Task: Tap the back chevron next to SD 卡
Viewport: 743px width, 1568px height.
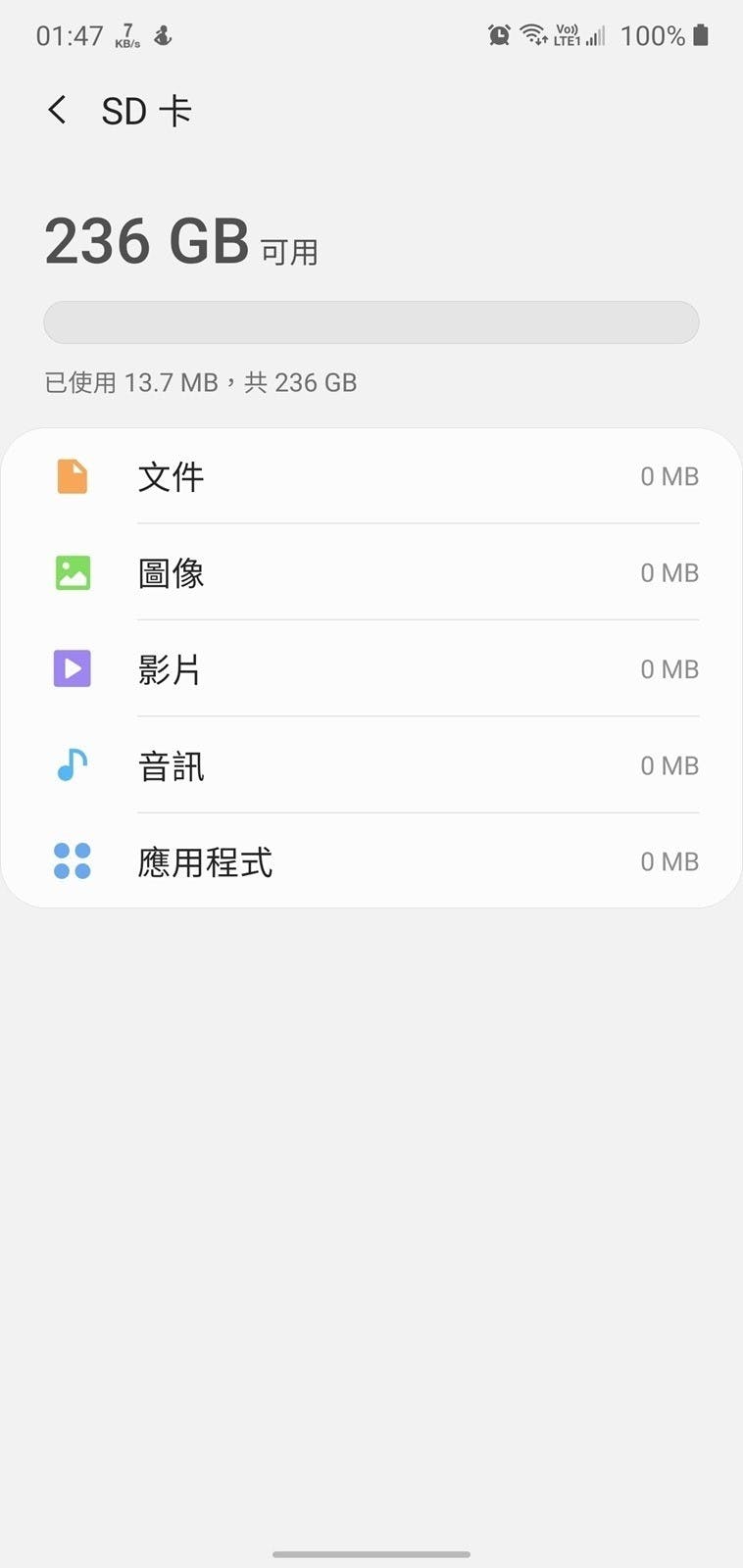Action: [56, 110]
